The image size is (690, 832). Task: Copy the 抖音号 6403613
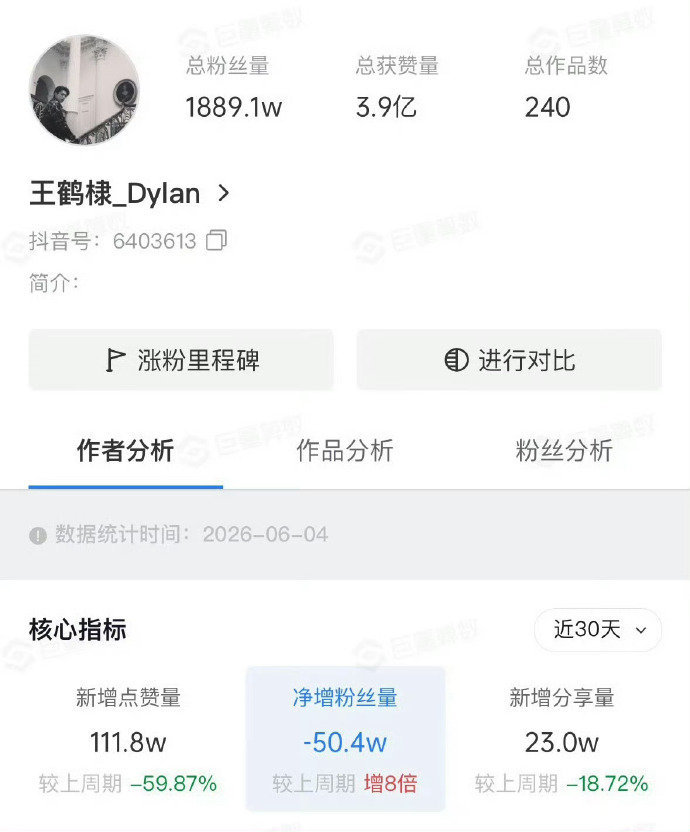[216, 240]
